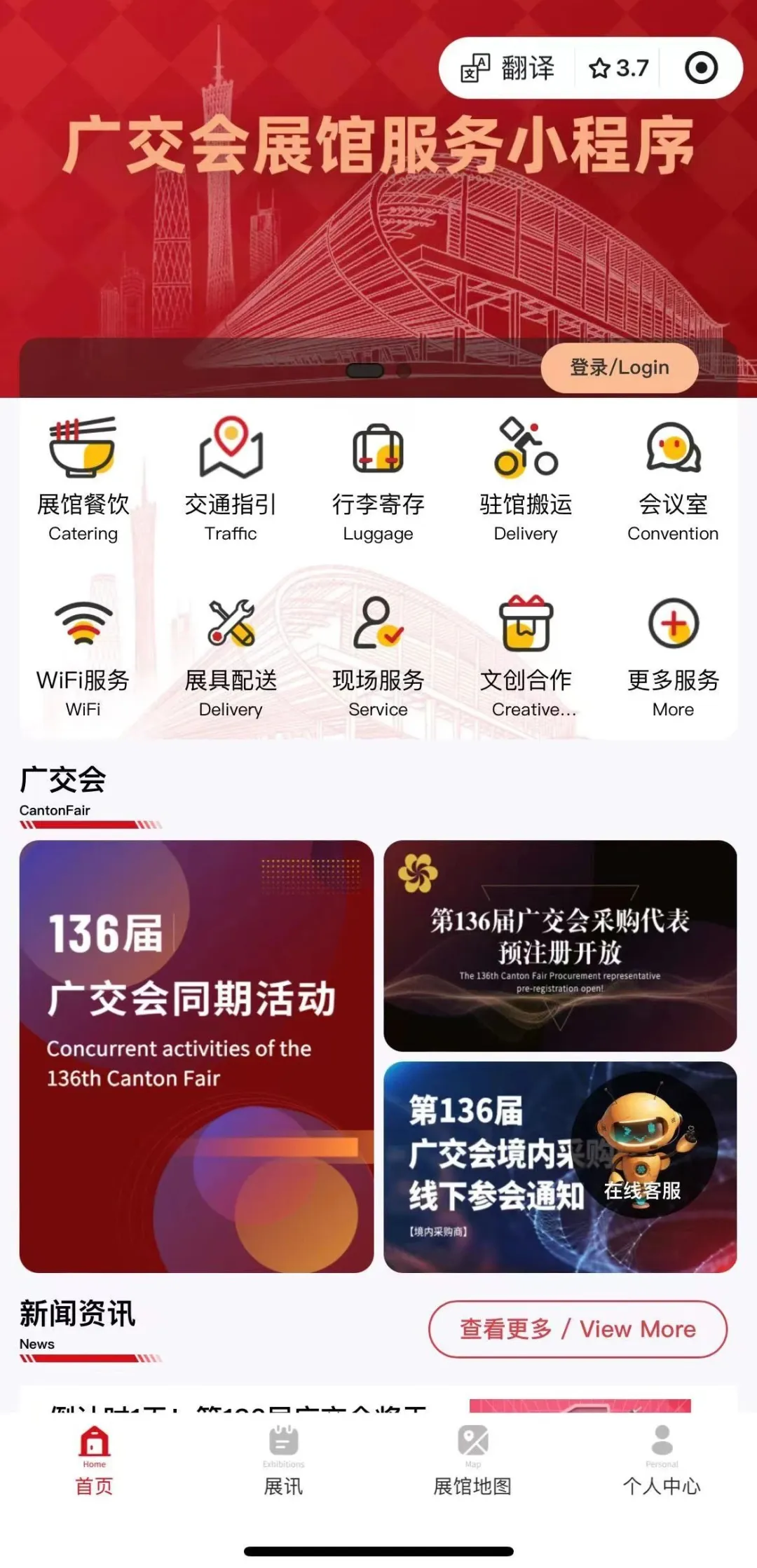Select the 首页 Home tab

pyautogui.click(x=95, y=1464)
